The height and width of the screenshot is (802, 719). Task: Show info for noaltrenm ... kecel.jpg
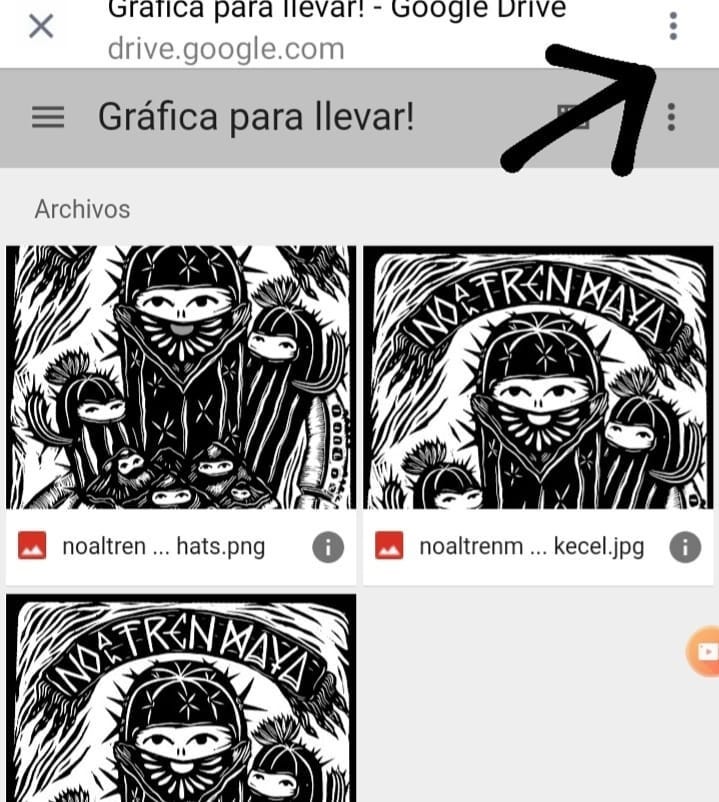pyautogui.click(x=684, y=546)
